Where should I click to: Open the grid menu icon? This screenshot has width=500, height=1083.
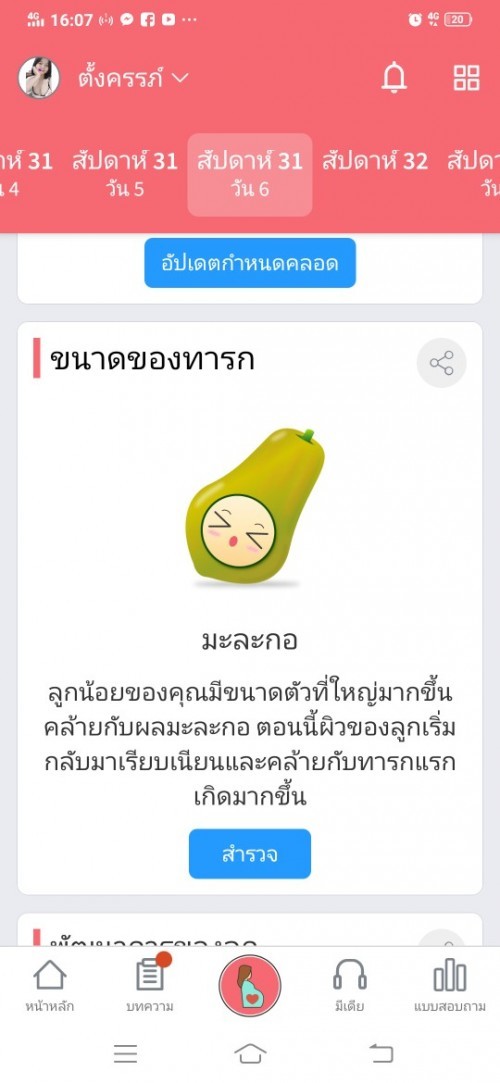pos(466,78)
